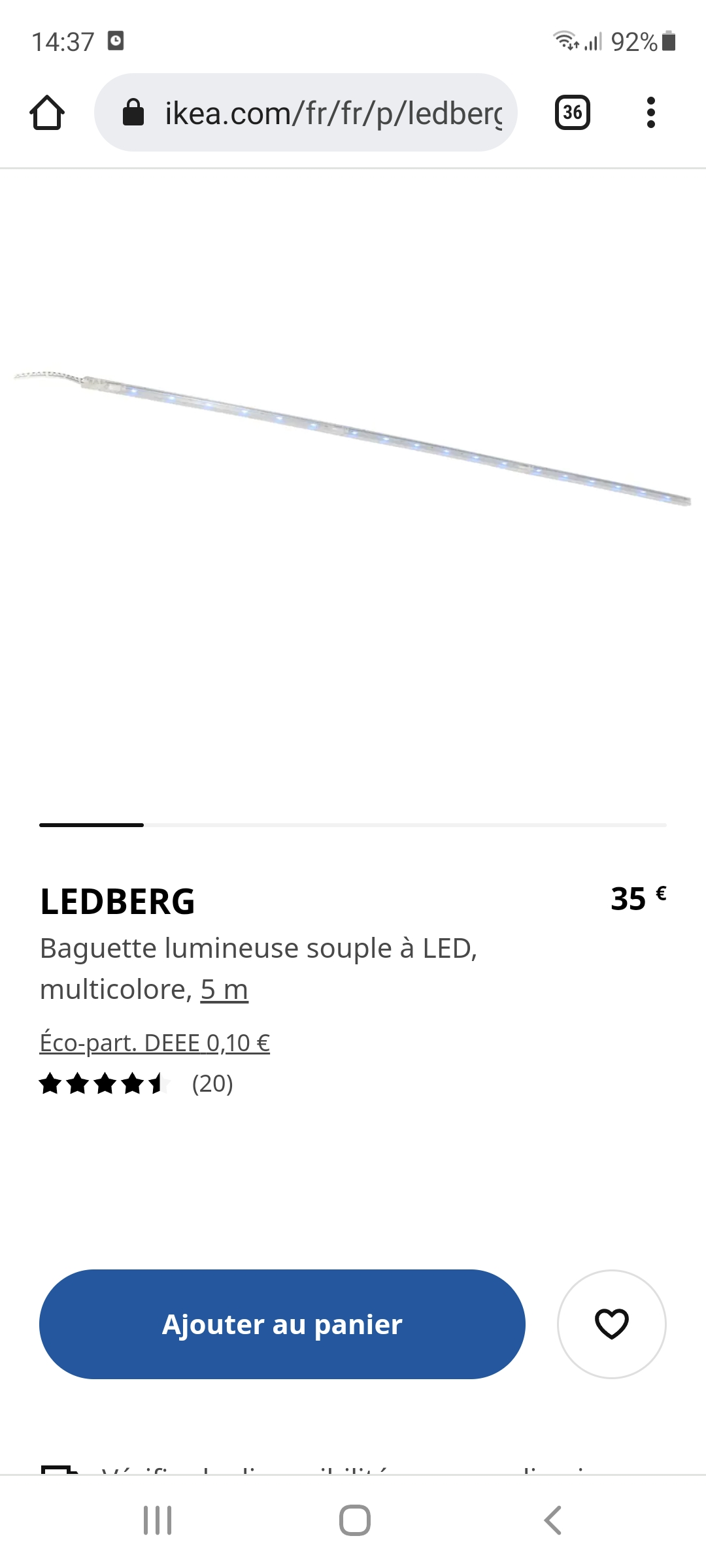The height and width of the screenshot is (1568, 706).
Task: Open the browser overflow menu
Action: point(650,112)
